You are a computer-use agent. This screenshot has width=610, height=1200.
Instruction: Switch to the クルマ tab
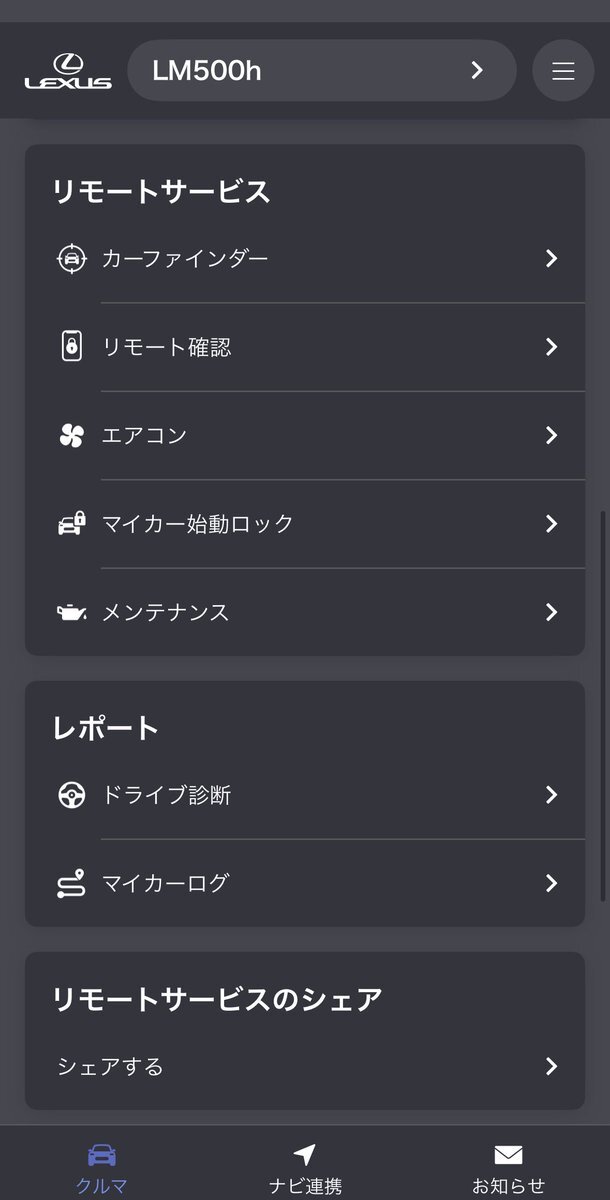click(102, 1167)
